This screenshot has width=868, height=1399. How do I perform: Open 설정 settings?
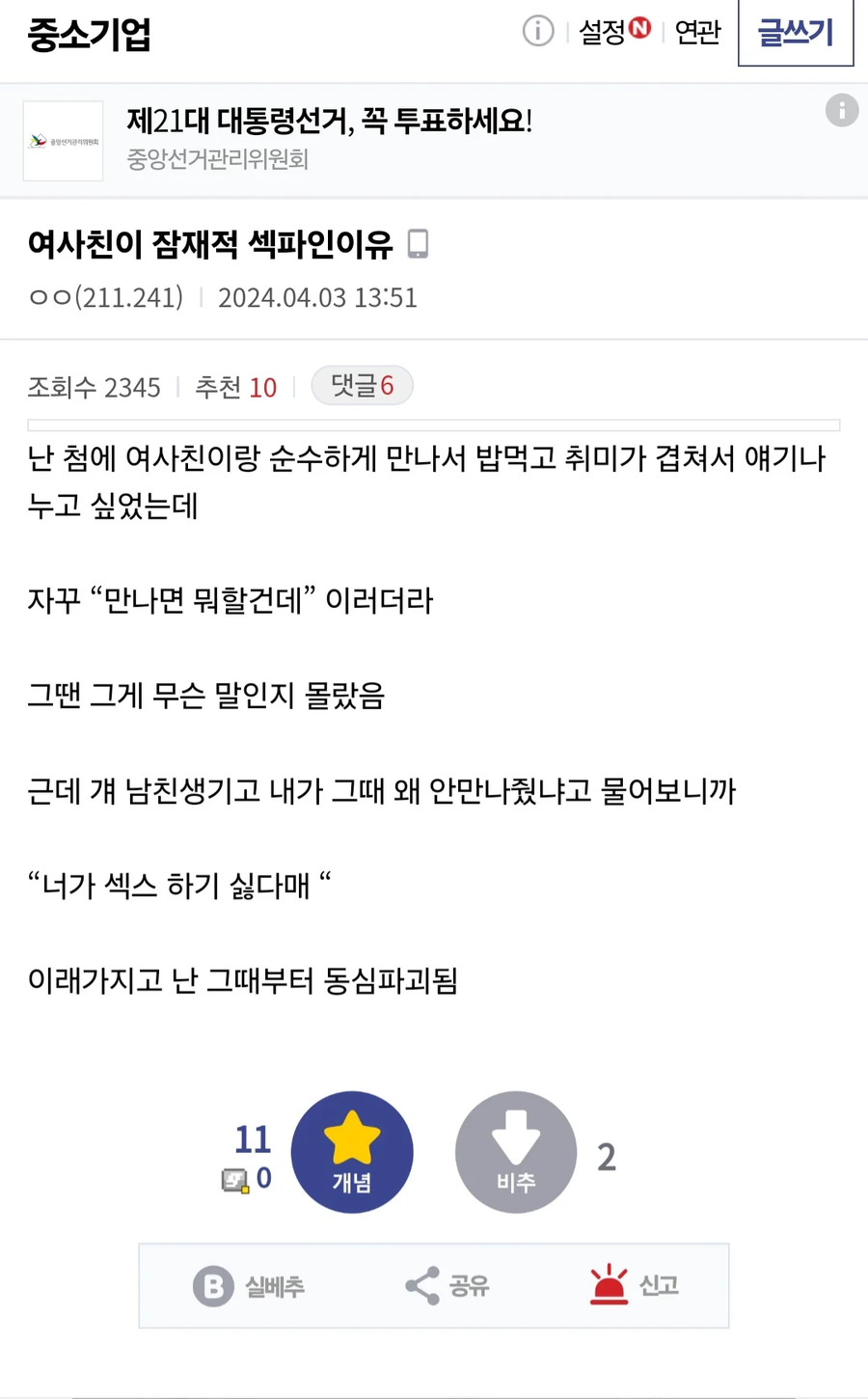click(x=613, y=32)
